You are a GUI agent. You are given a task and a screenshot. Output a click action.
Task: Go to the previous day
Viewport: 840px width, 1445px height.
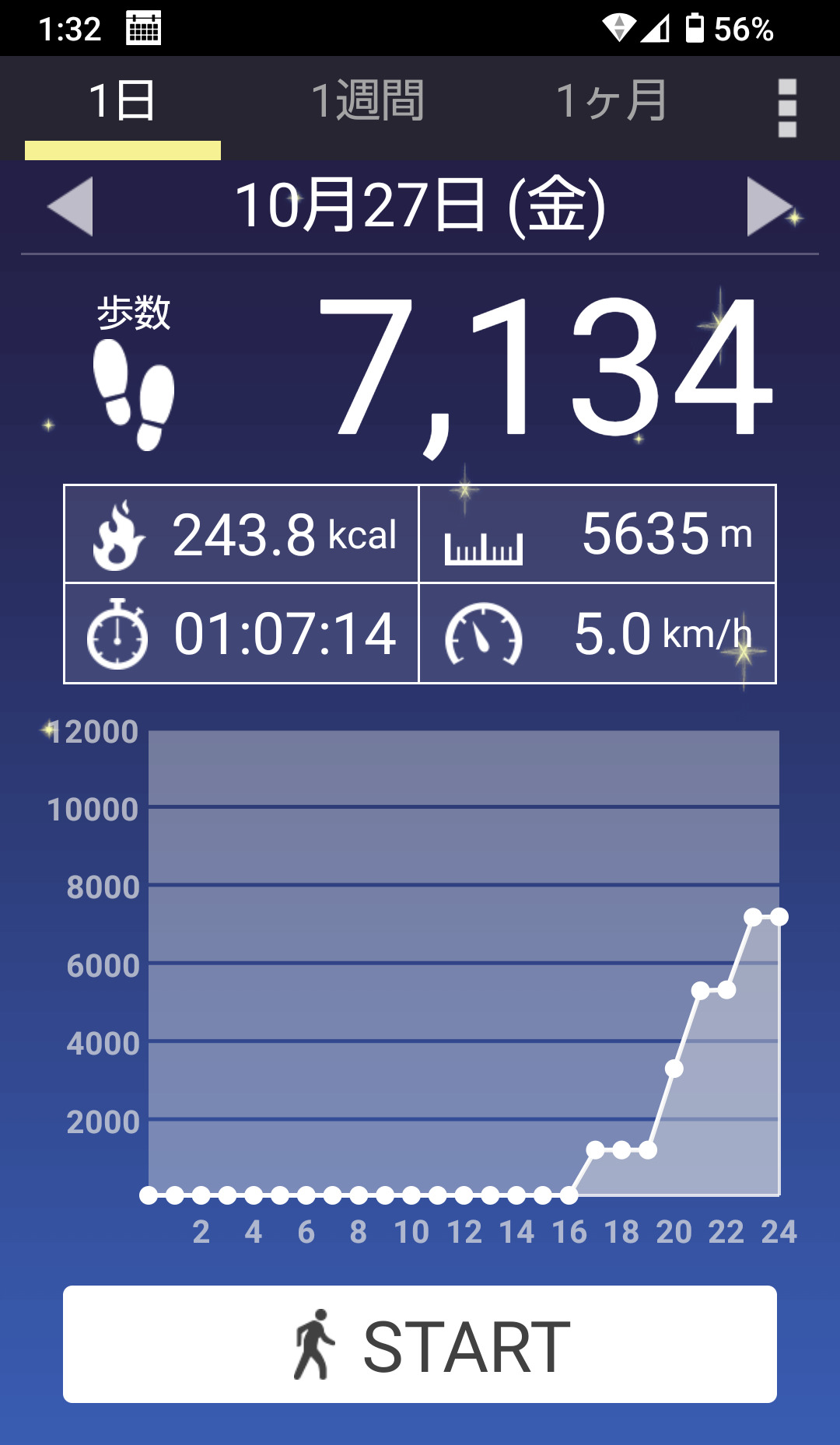point(71,206)
